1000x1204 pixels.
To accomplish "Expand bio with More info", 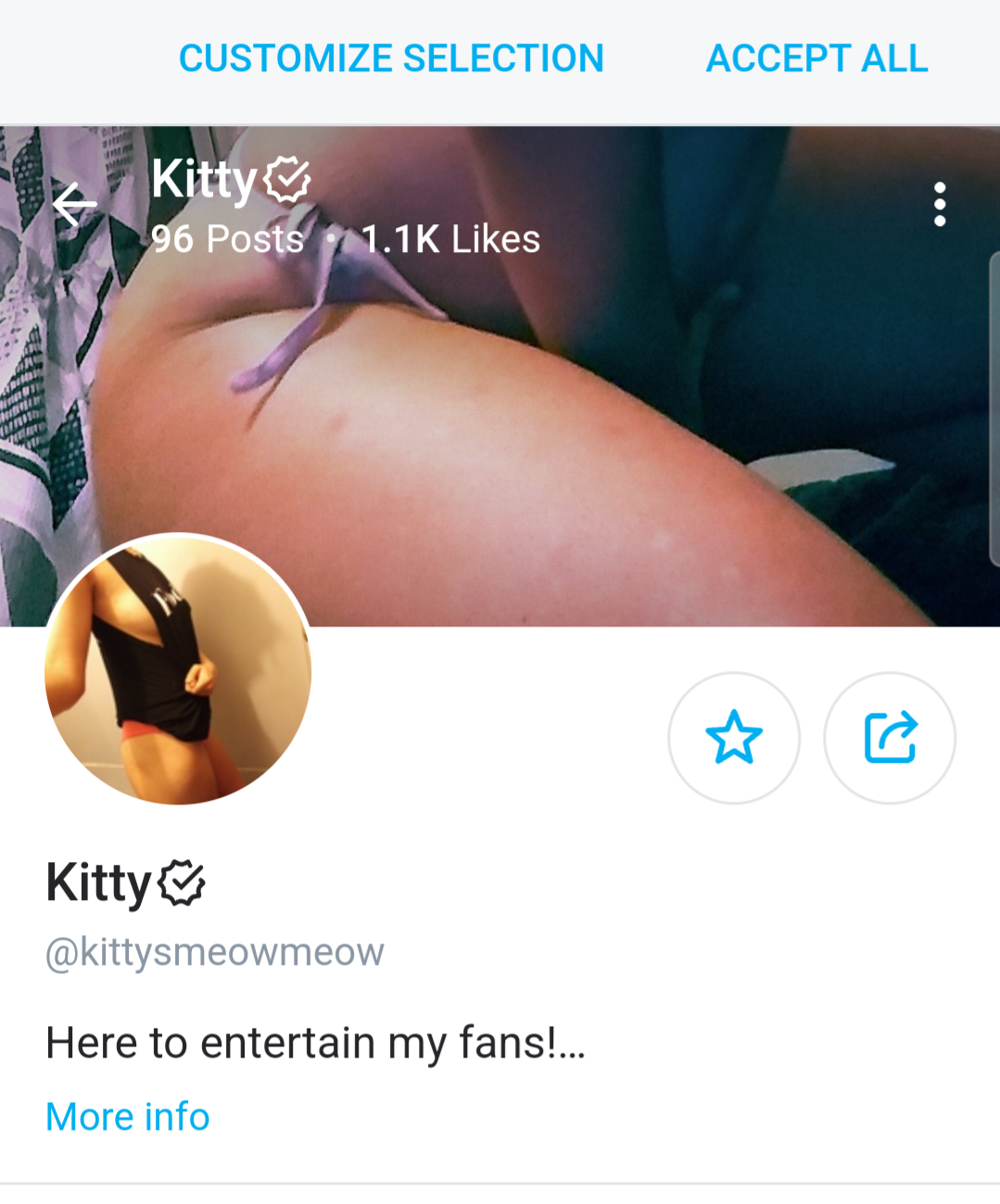I will [128, 1117].
